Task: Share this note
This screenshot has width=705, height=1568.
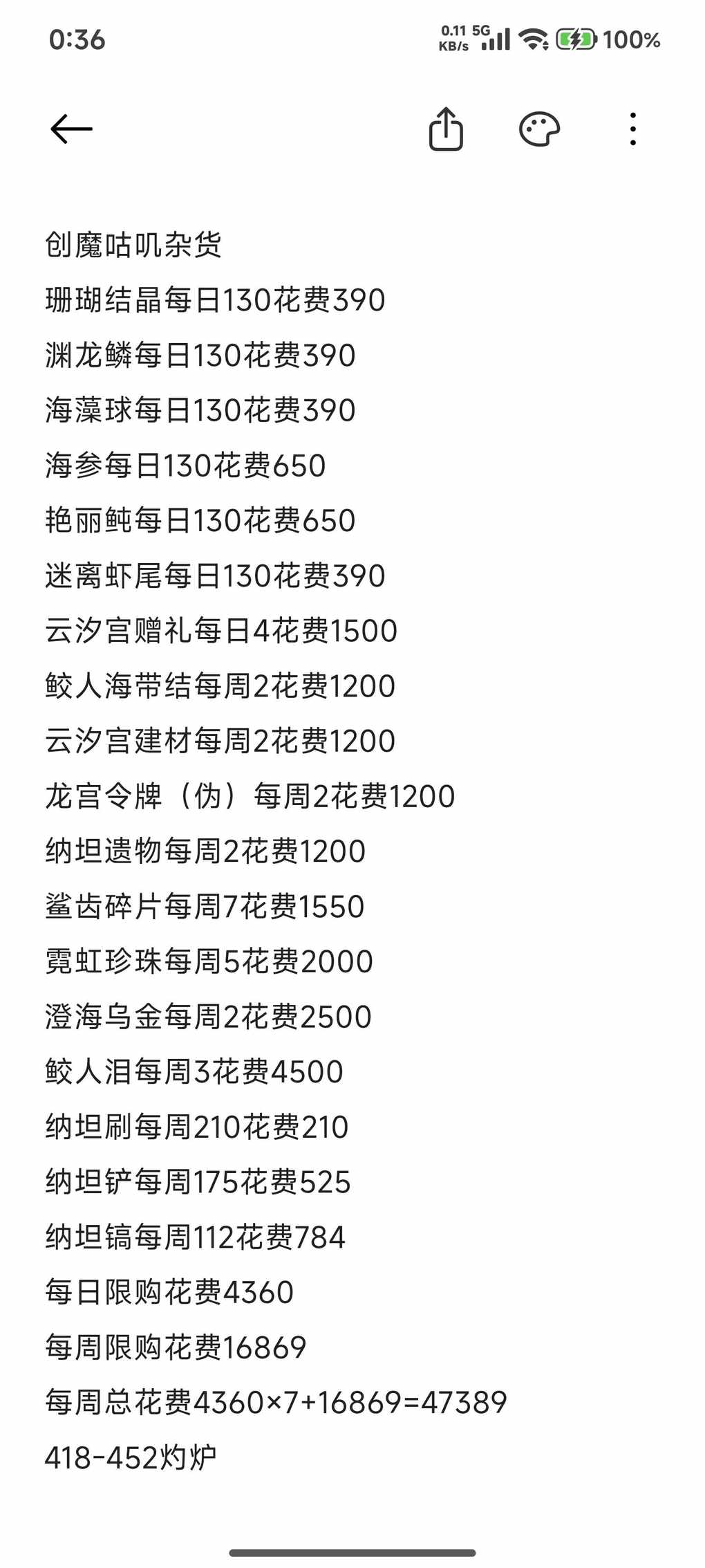Action: coord(446,129)
